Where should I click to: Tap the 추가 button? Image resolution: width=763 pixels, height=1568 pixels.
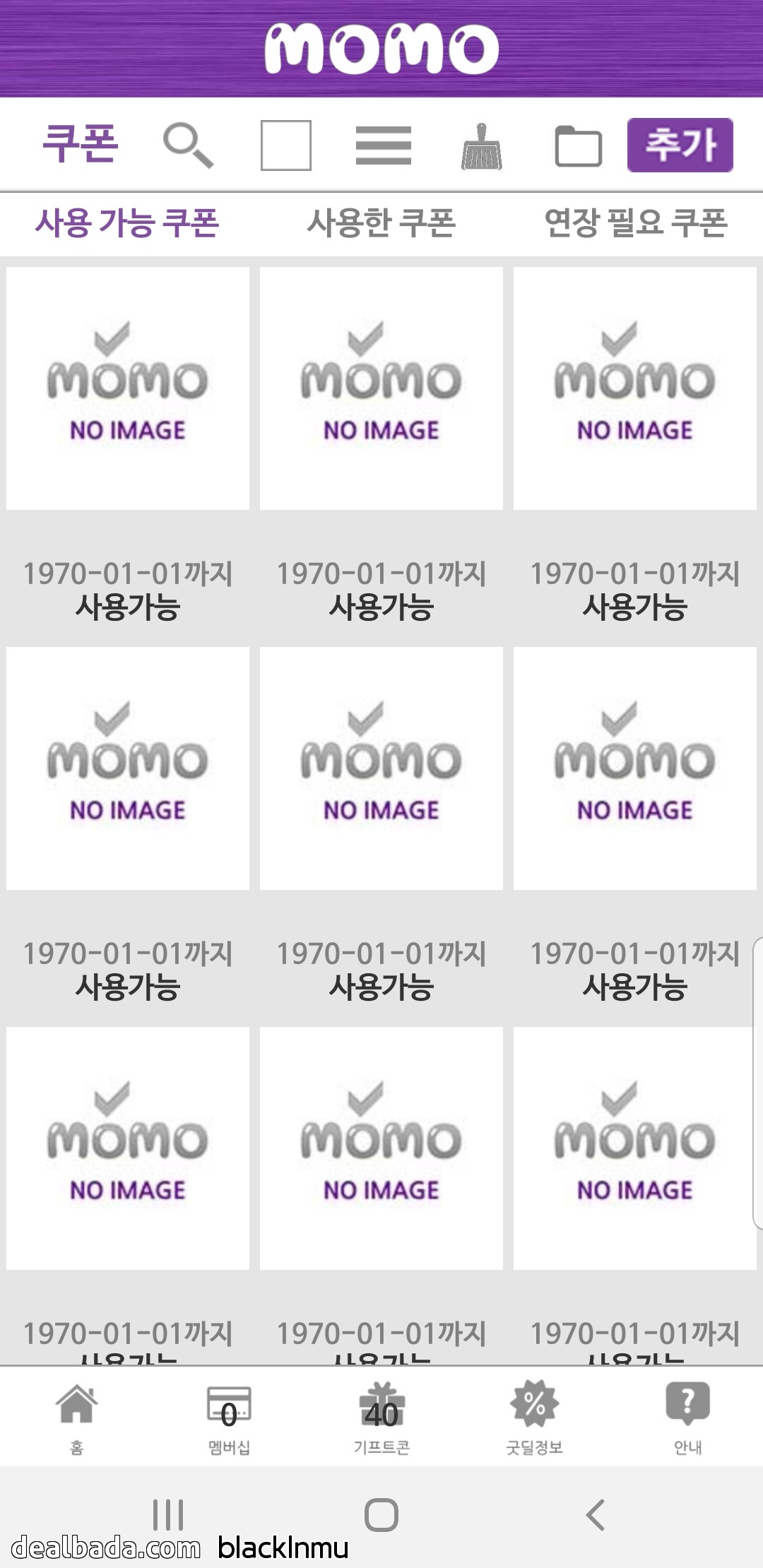pos(680,145)
